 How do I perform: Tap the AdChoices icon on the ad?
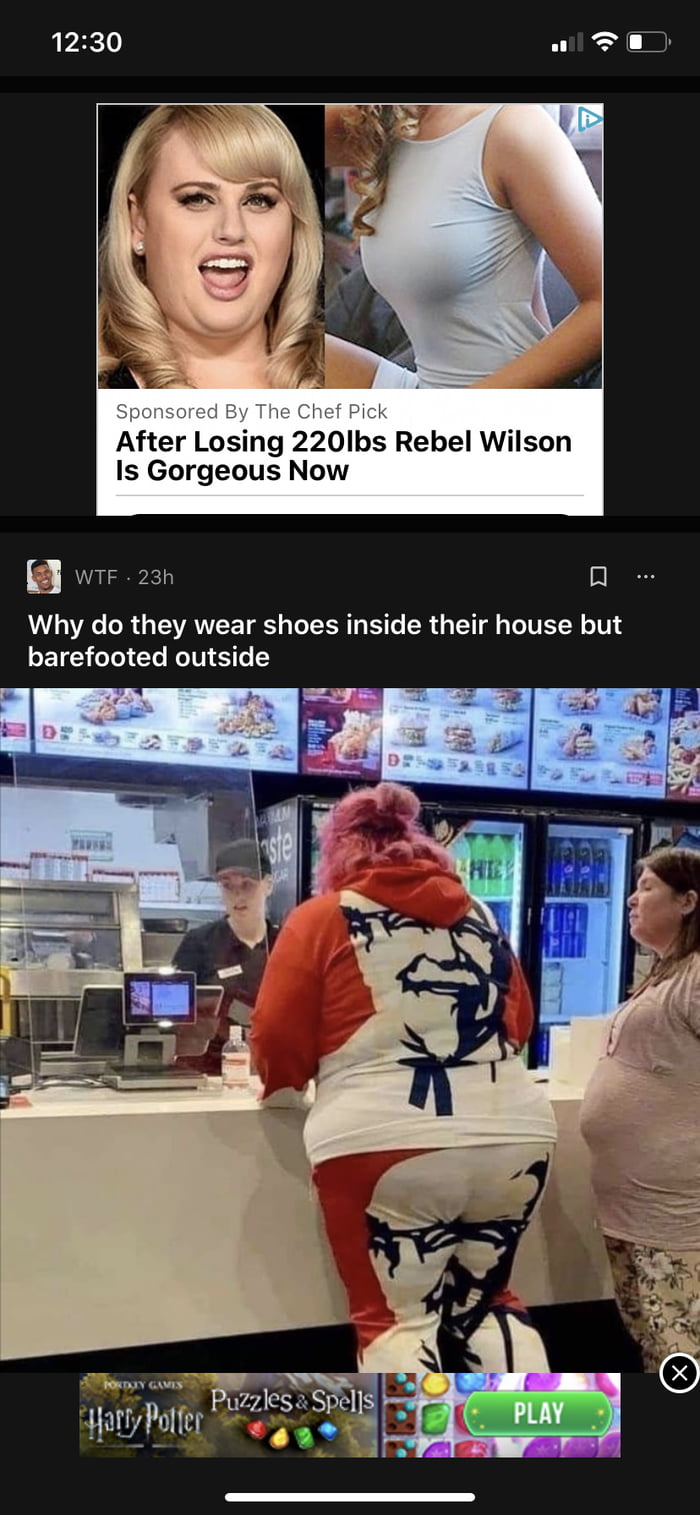(x=589, y=119)
